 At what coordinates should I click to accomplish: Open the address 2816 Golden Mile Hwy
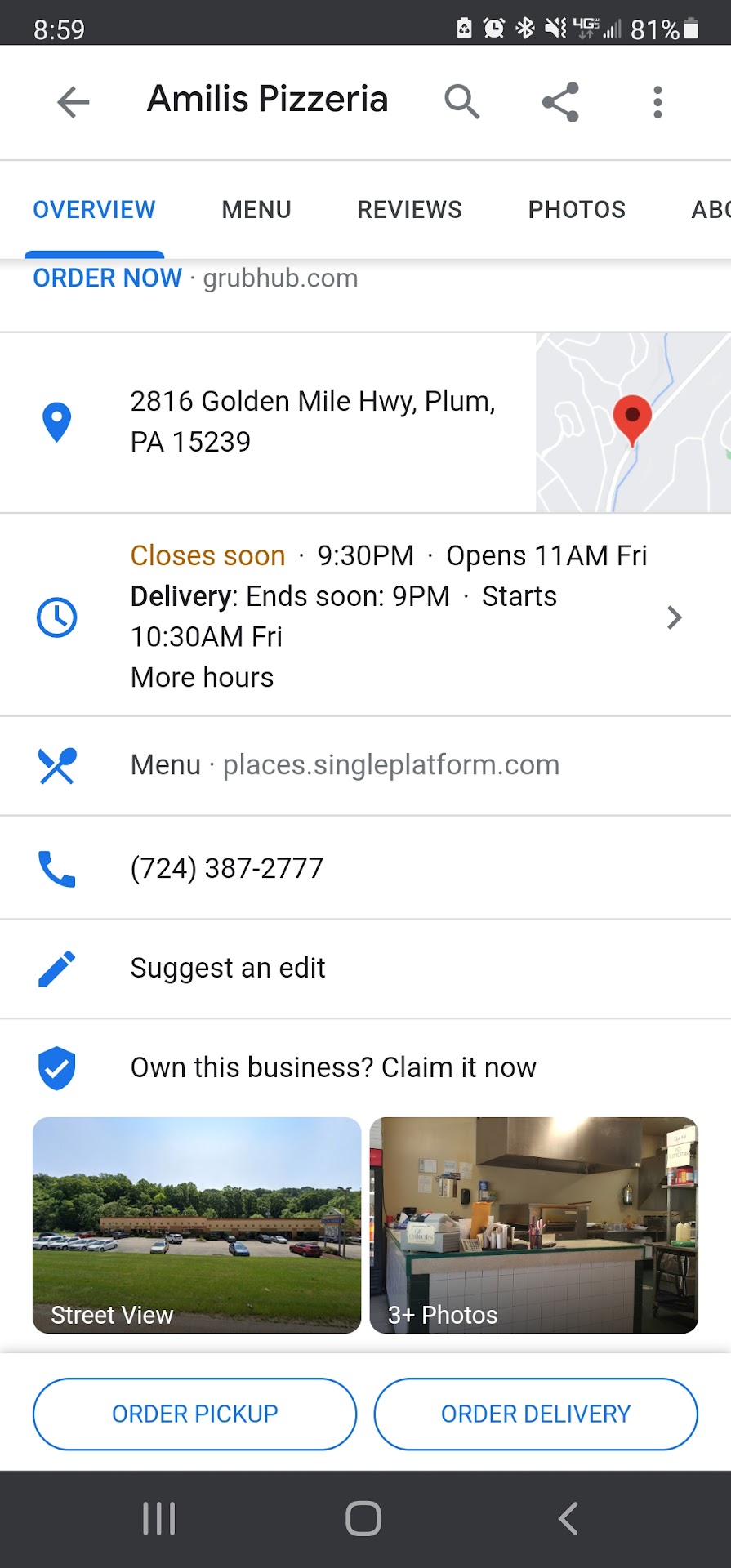(313, 421)
